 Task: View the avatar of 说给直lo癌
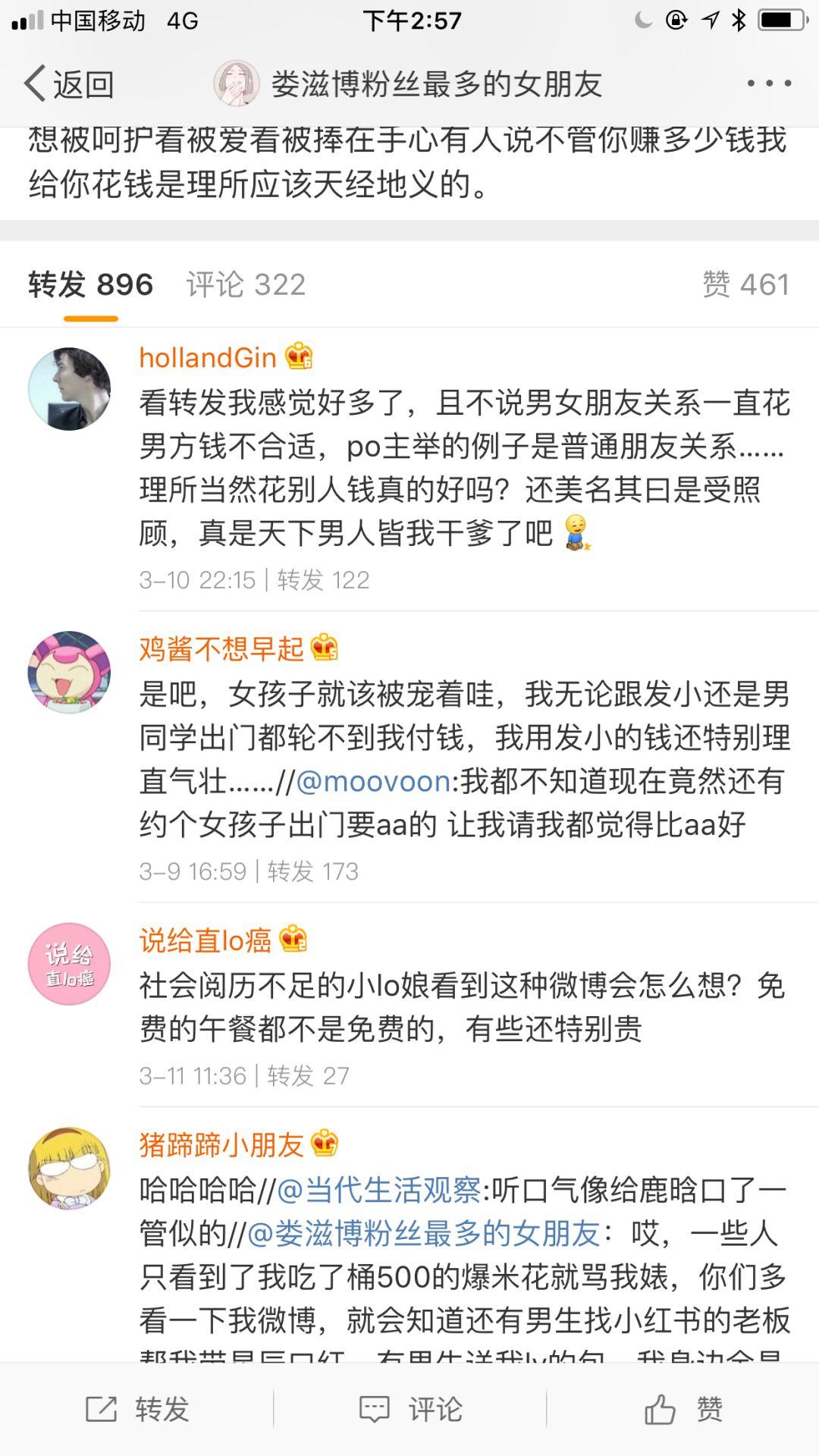tap(69, 964)
